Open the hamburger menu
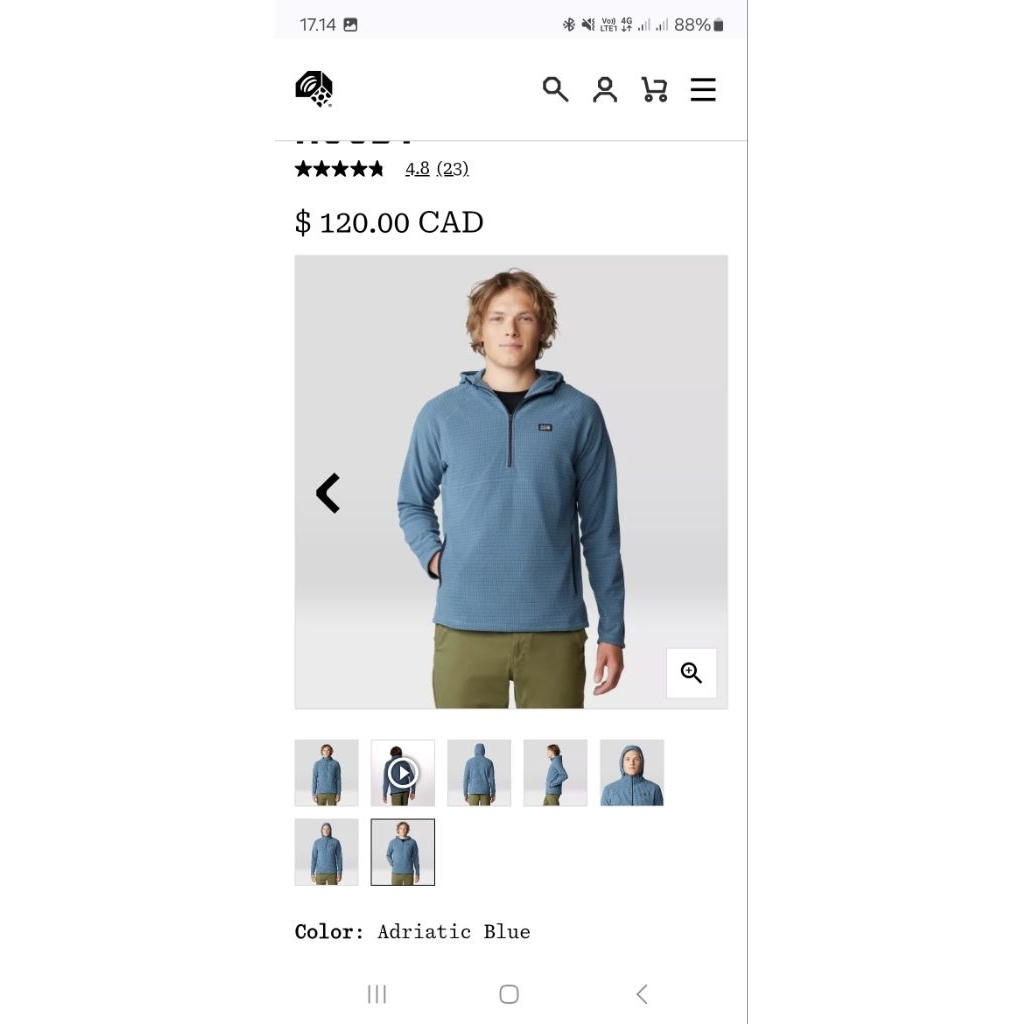 (x=703, y=90)
